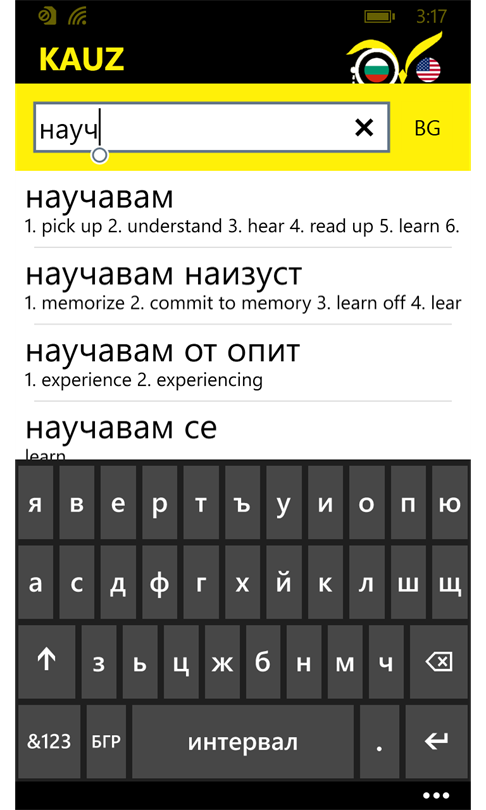Clear the search field with the X
The height and width of the screenshot is (810, 486).
point(364,128)
